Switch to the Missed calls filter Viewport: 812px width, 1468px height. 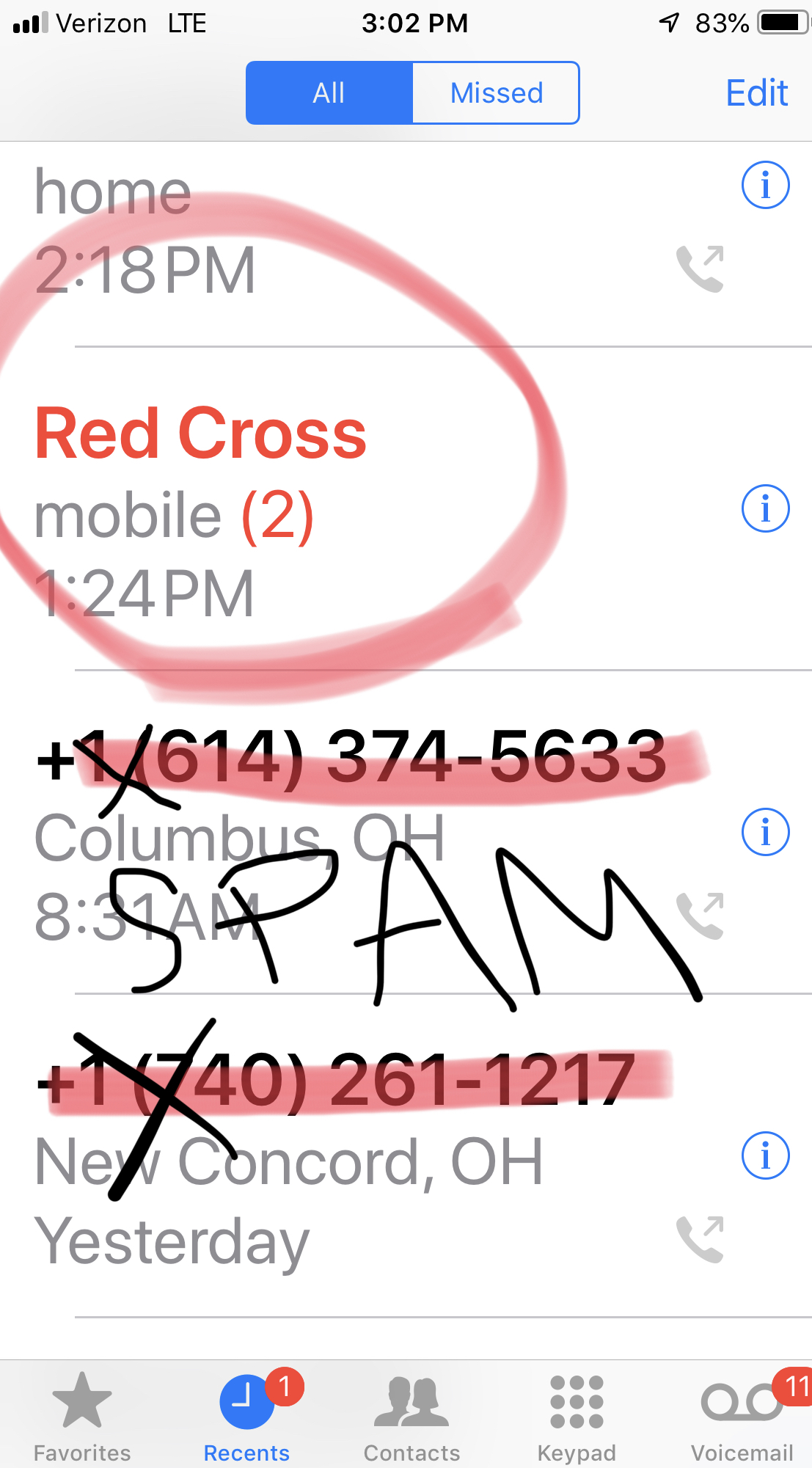[496, 93]
